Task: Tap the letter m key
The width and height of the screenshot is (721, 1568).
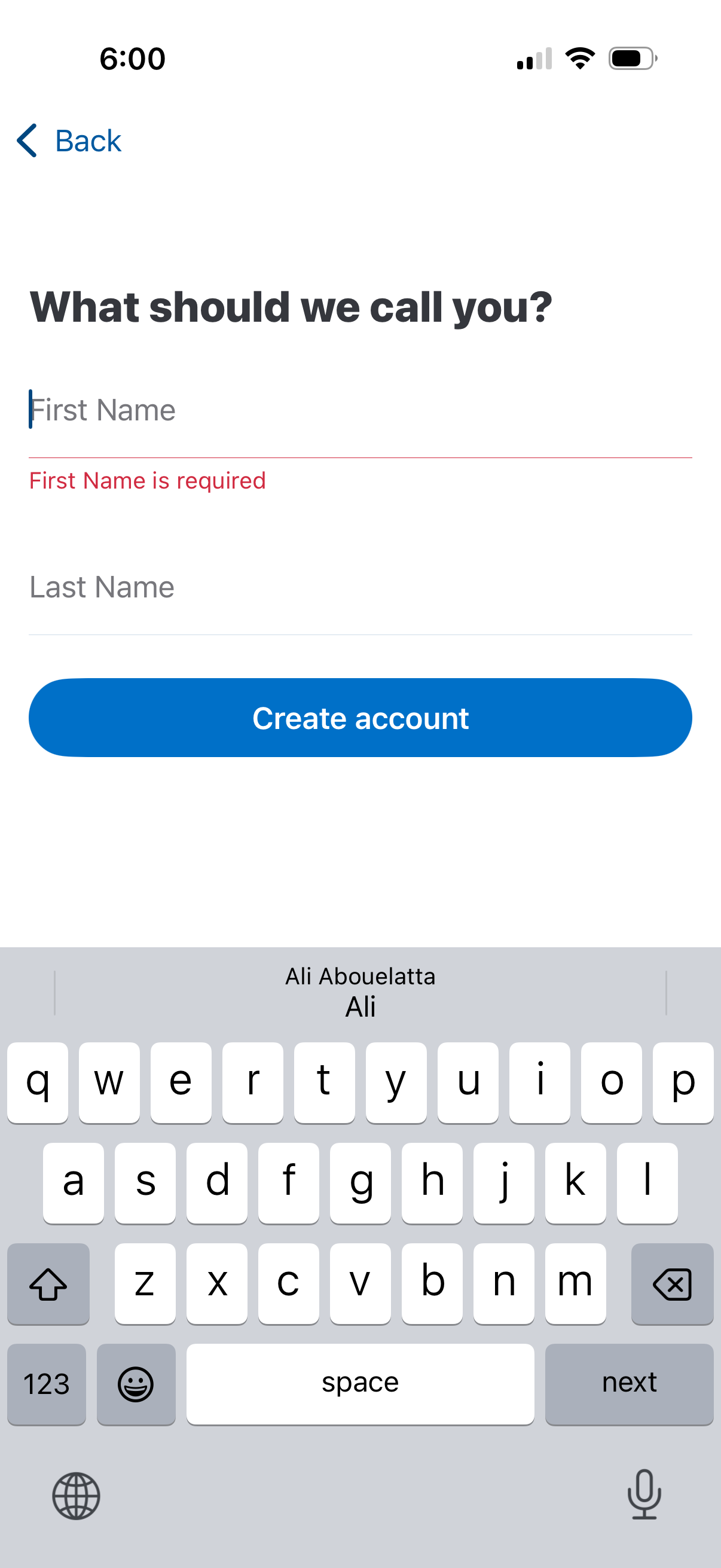Action: coord(575,1284)
